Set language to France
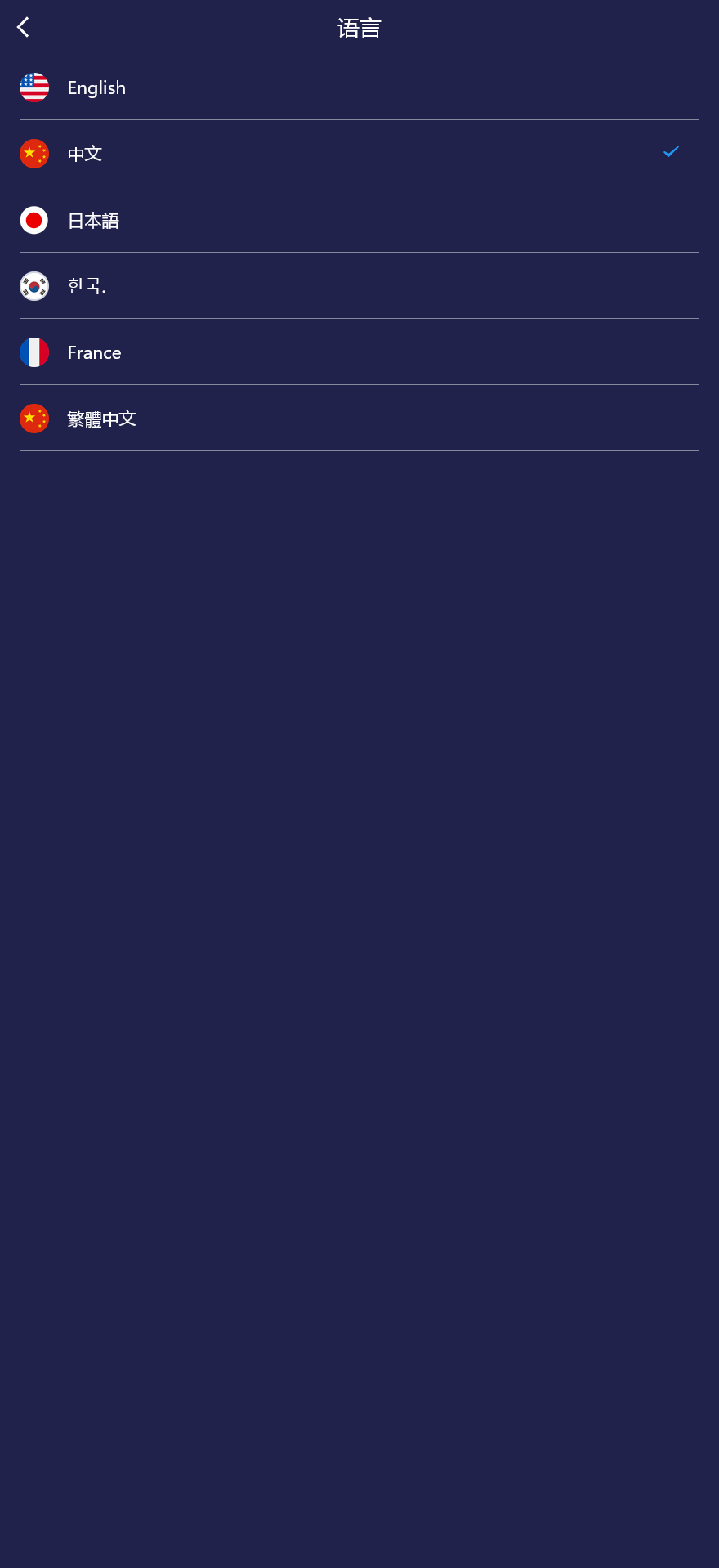Screen dimensions: 719x1568 pos(94,352)
